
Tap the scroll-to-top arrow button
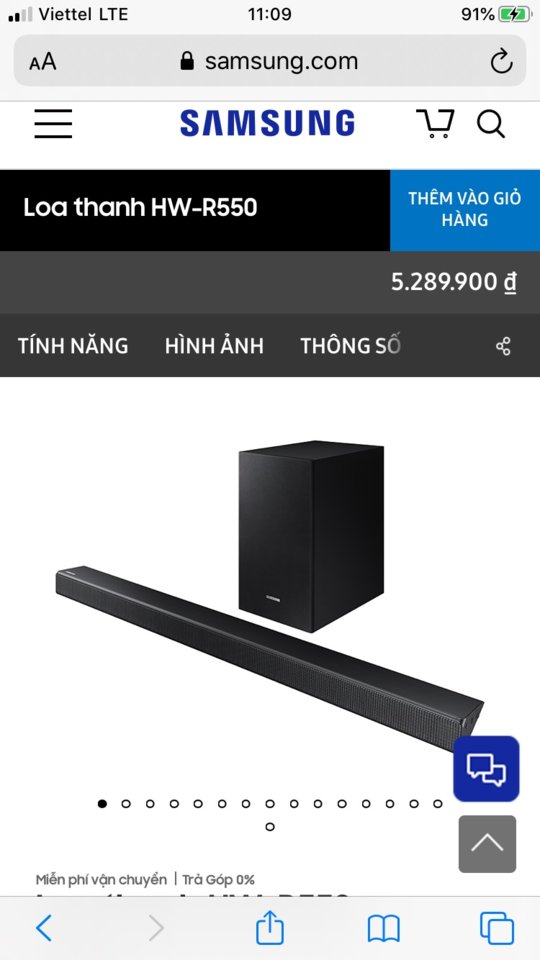pos(487,844)
